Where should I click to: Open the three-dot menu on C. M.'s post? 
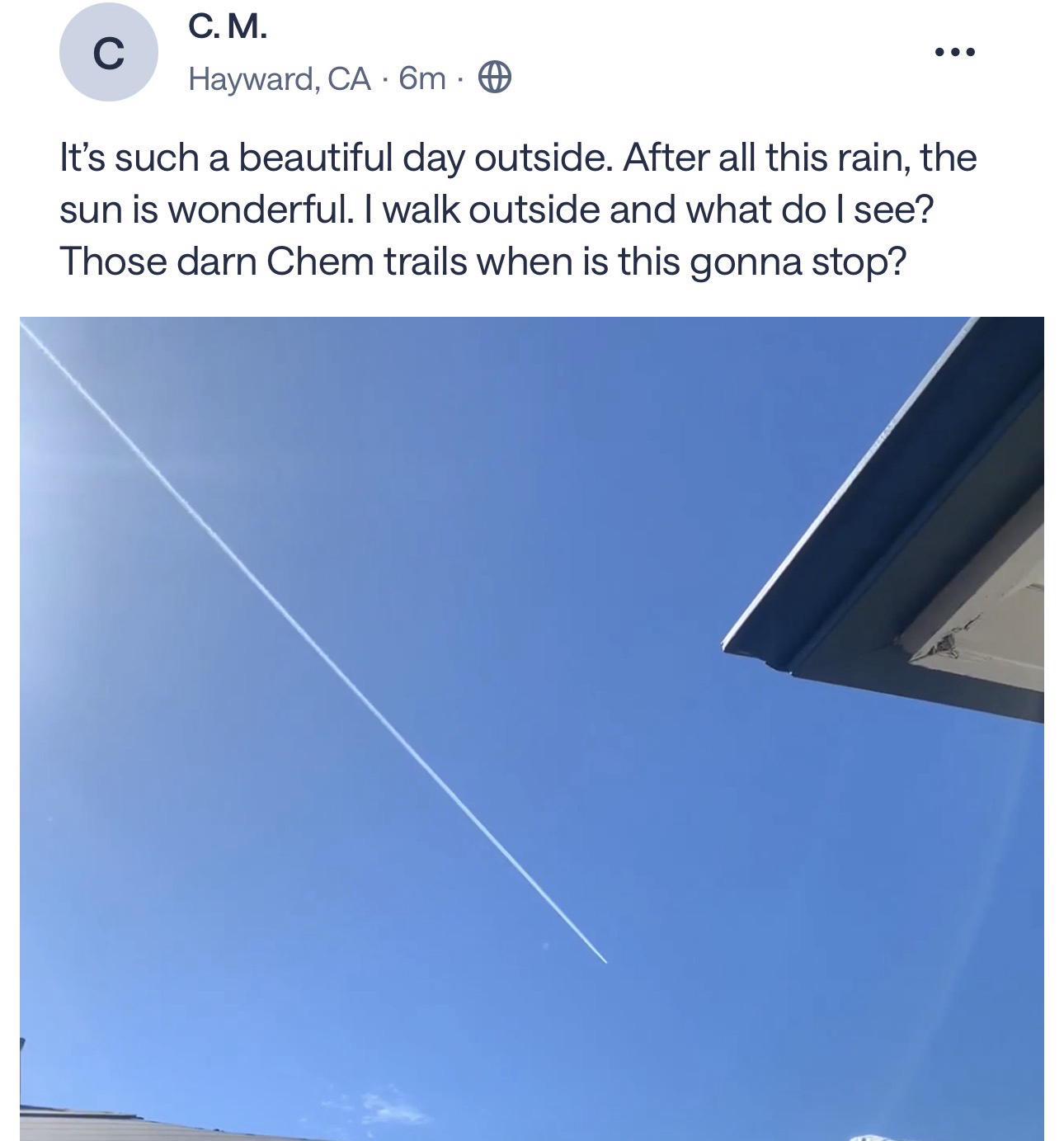(956, 53)
